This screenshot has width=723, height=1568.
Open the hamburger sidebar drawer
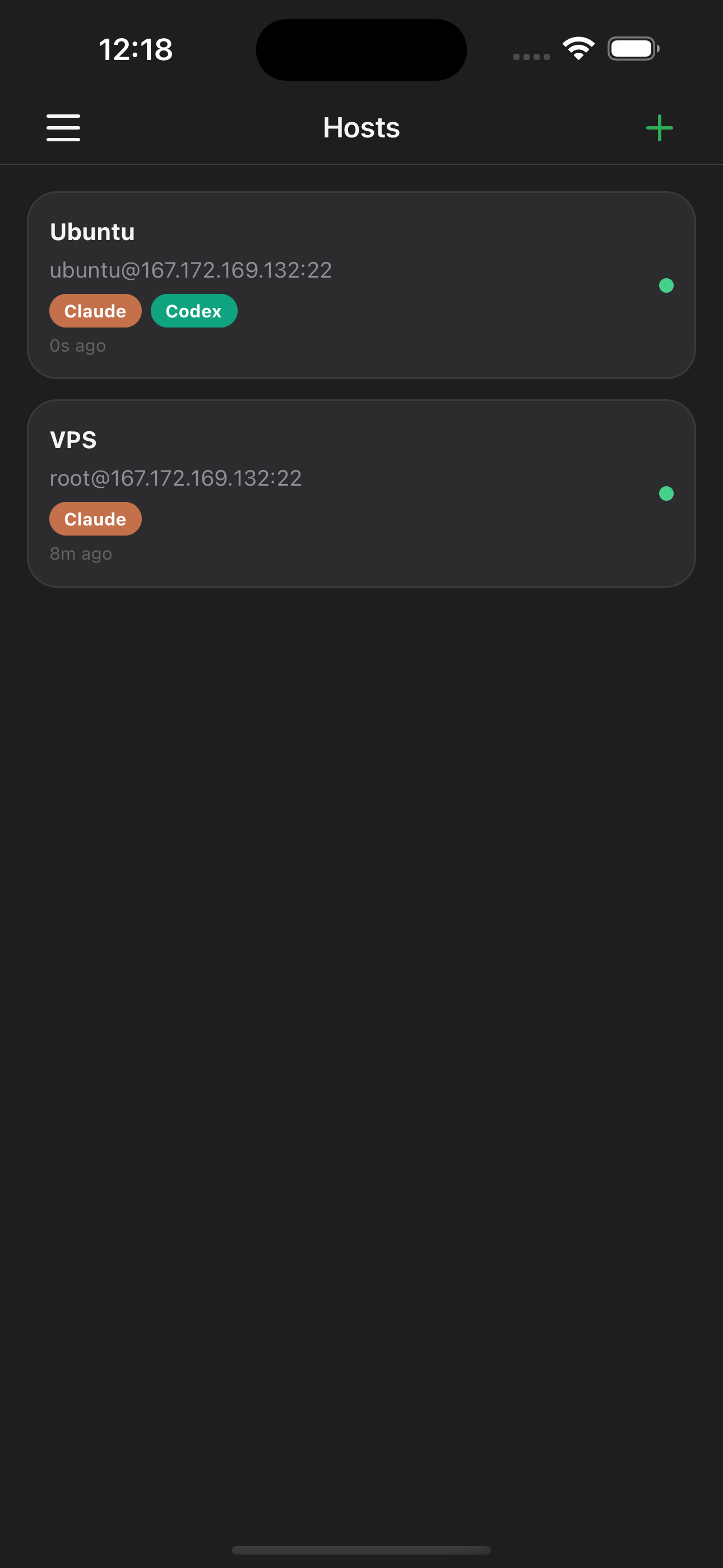click(x=63, y=128)
